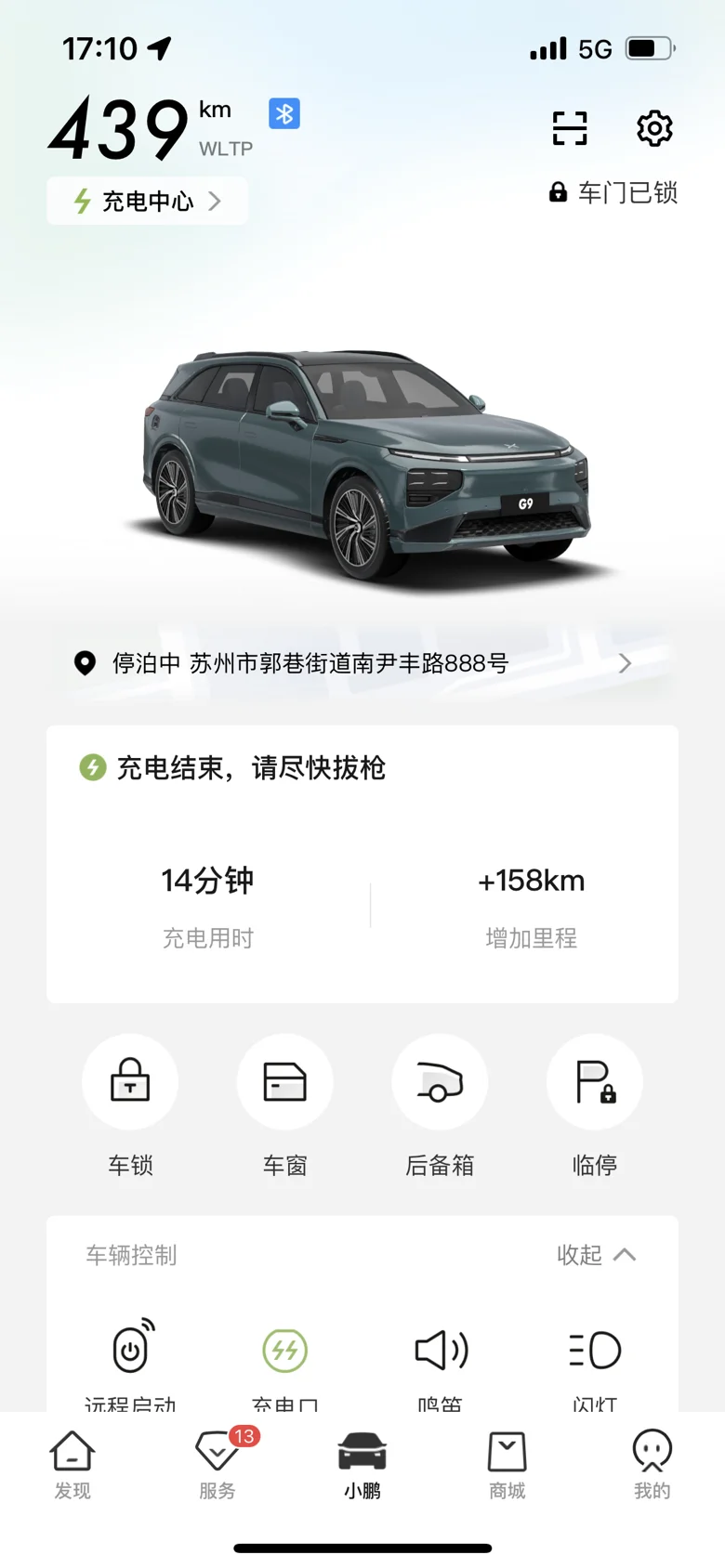
Task: Switch to the 服务 tab
Action: pos(217,1465)
